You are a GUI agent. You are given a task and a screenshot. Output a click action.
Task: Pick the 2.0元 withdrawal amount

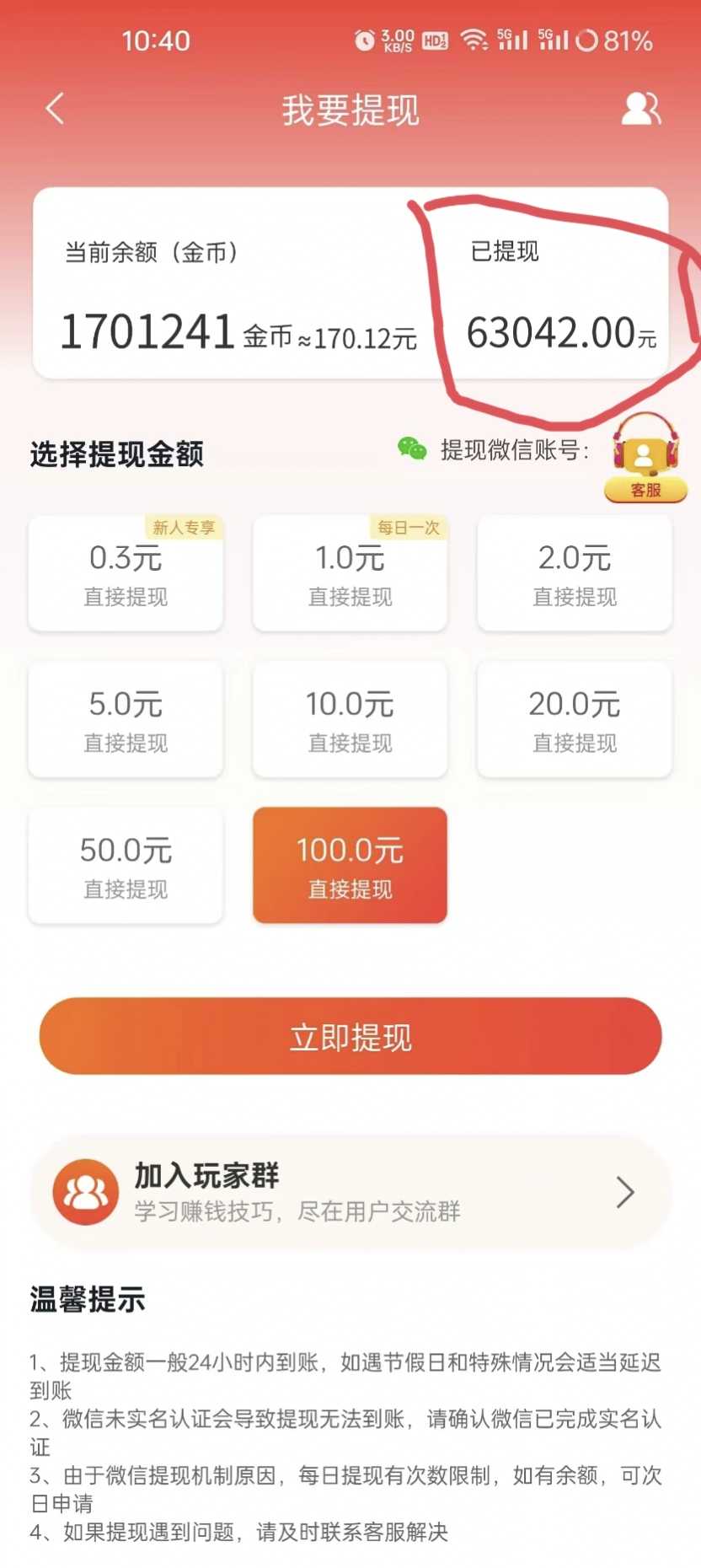pyautogui.click(x=575, y=573)
